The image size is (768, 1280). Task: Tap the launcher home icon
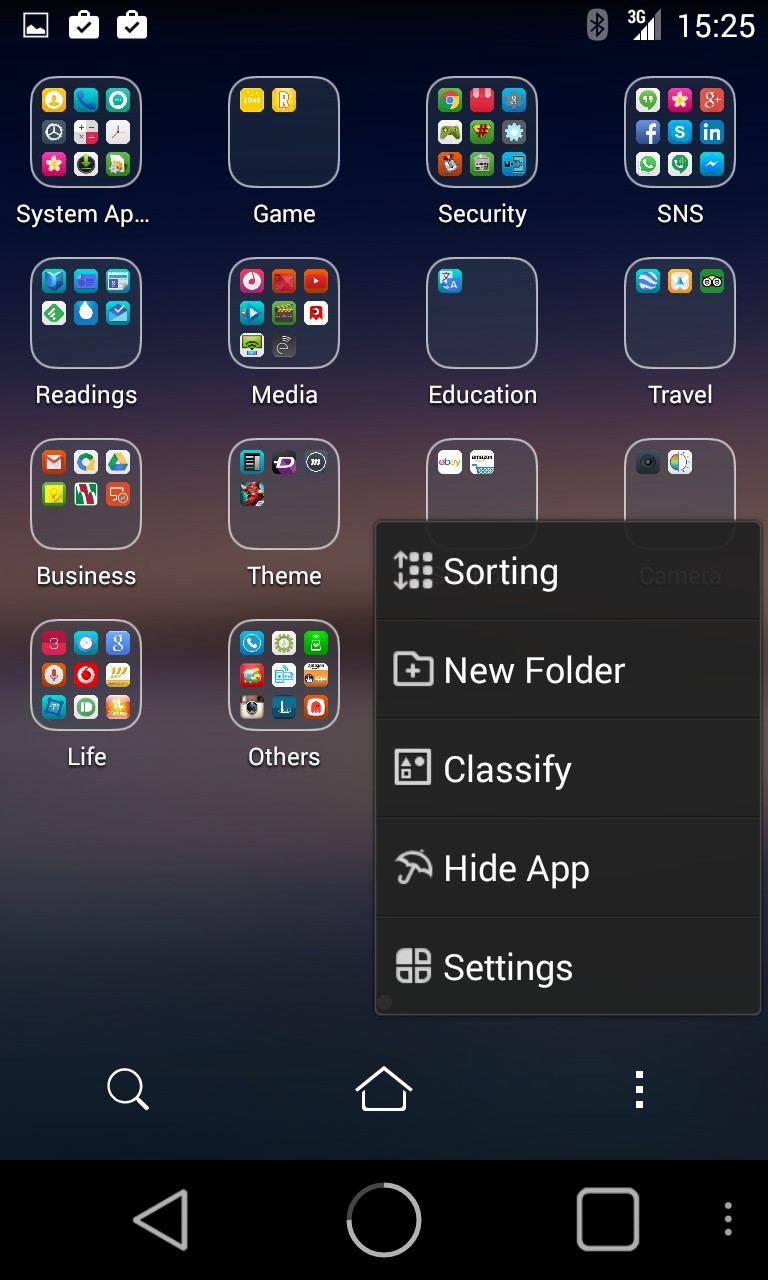tap(384, 1088)
